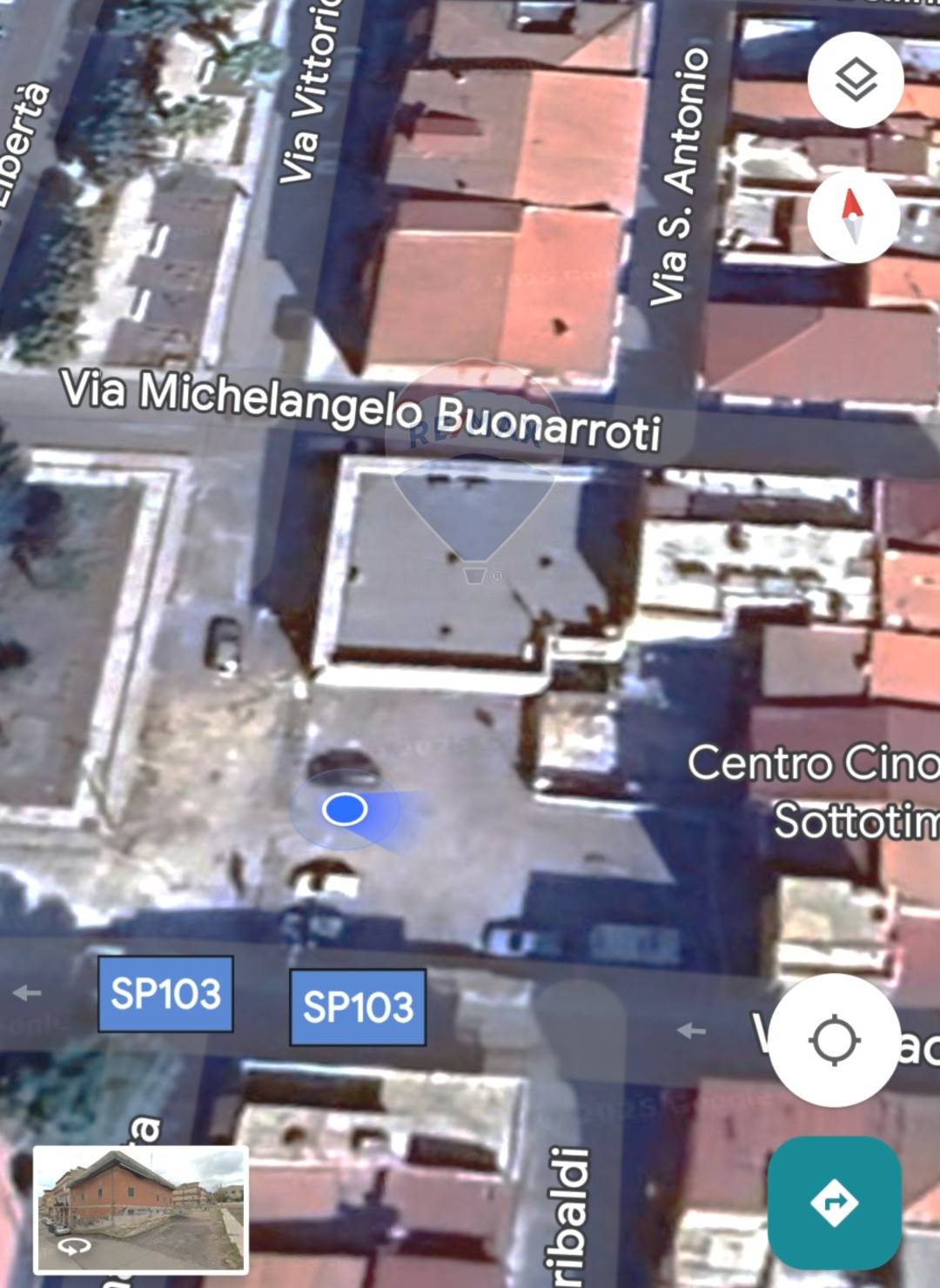This screenshot has width=940, height=1288.
Task: Open the Street View preview thumbnail
Action: (x=141, y=1210)
